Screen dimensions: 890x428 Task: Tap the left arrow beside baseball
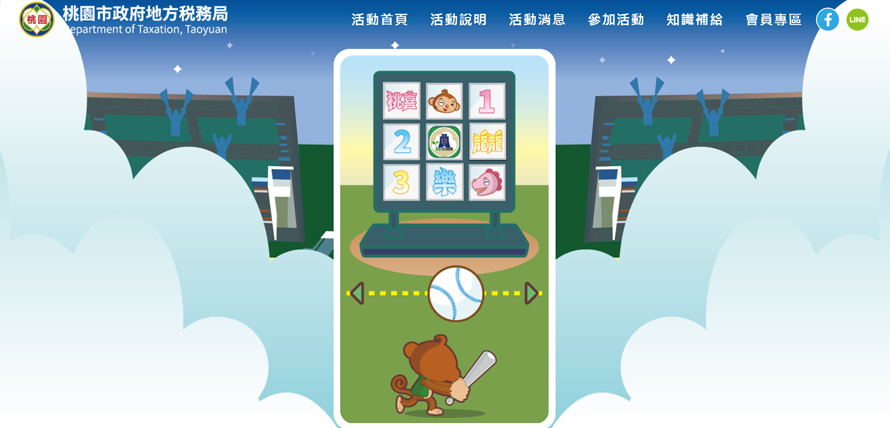(355, 293)
